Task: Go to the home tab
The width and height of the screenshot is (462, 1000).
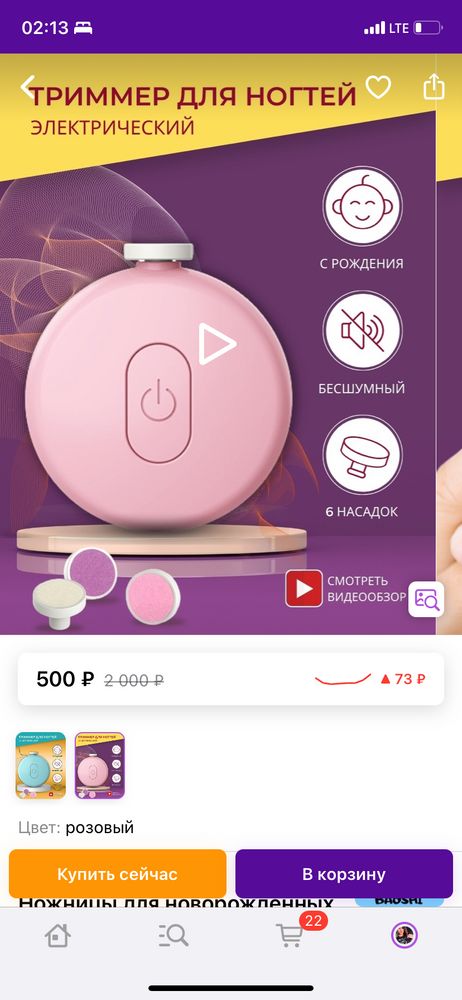Action: click(x=57, y=936)
